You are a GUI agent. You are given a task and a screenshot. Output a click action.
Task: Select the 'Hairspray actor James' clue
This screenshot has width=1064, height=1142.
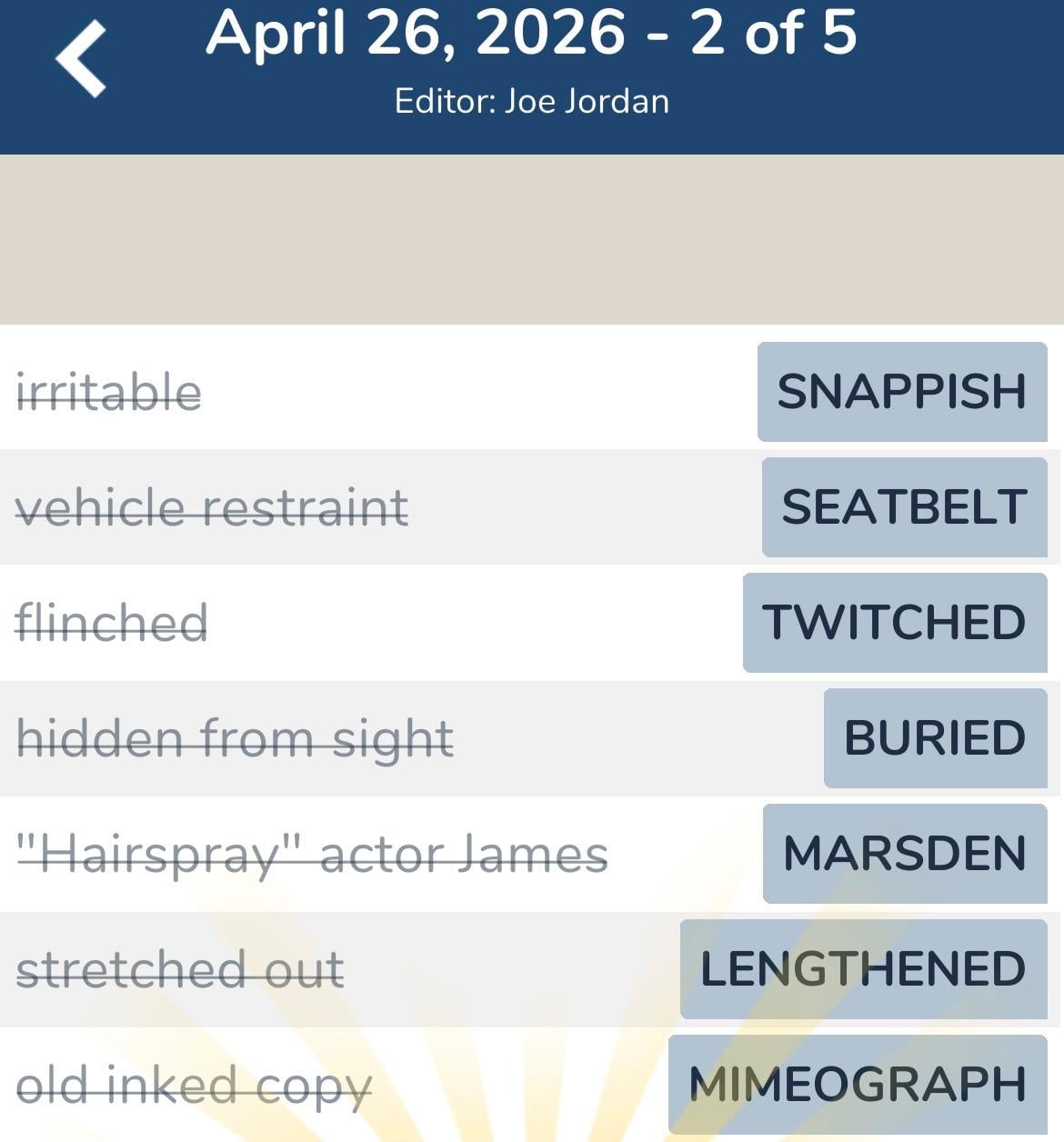point(314,853)
